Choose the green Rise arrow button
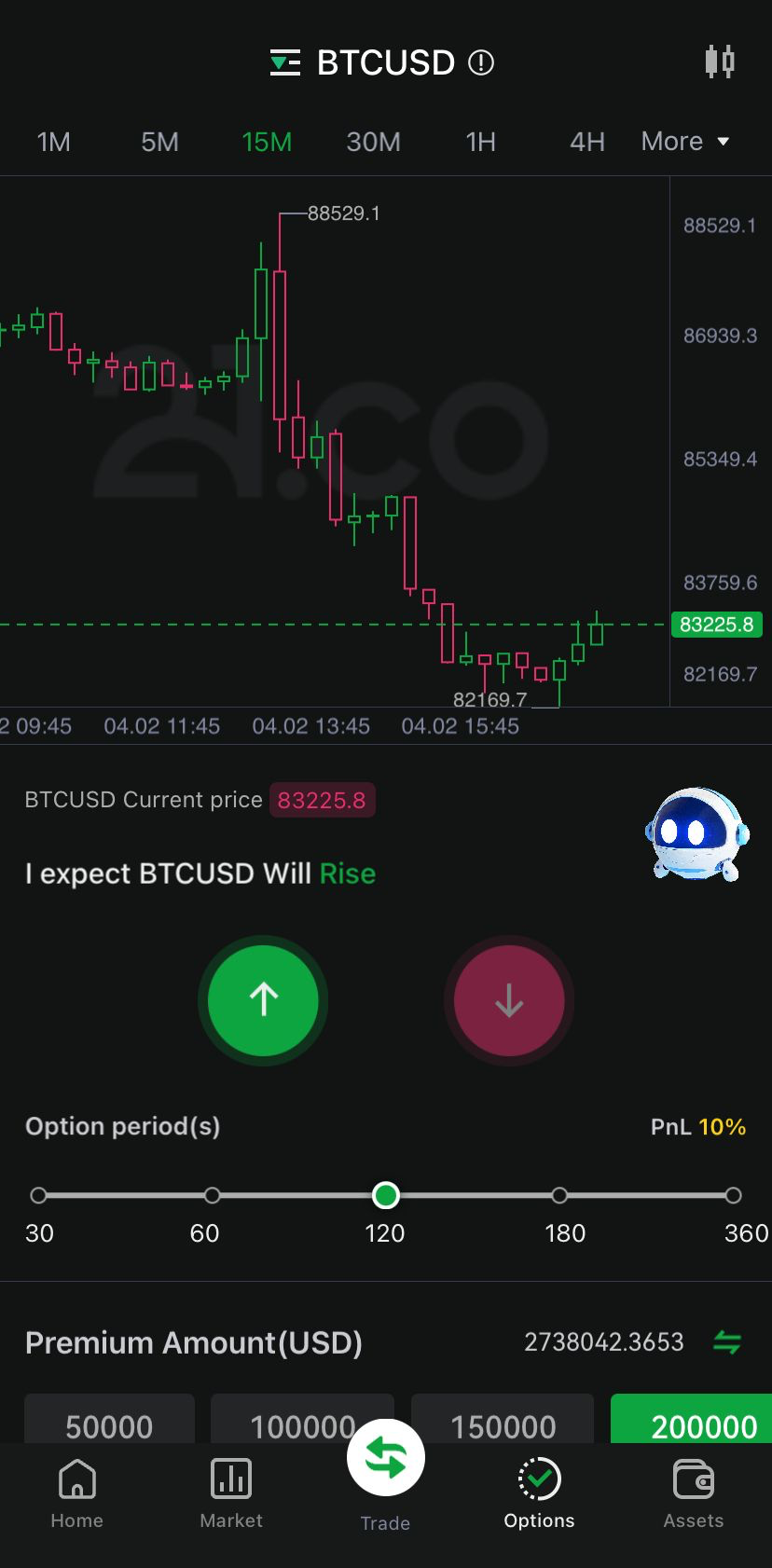 263,999
